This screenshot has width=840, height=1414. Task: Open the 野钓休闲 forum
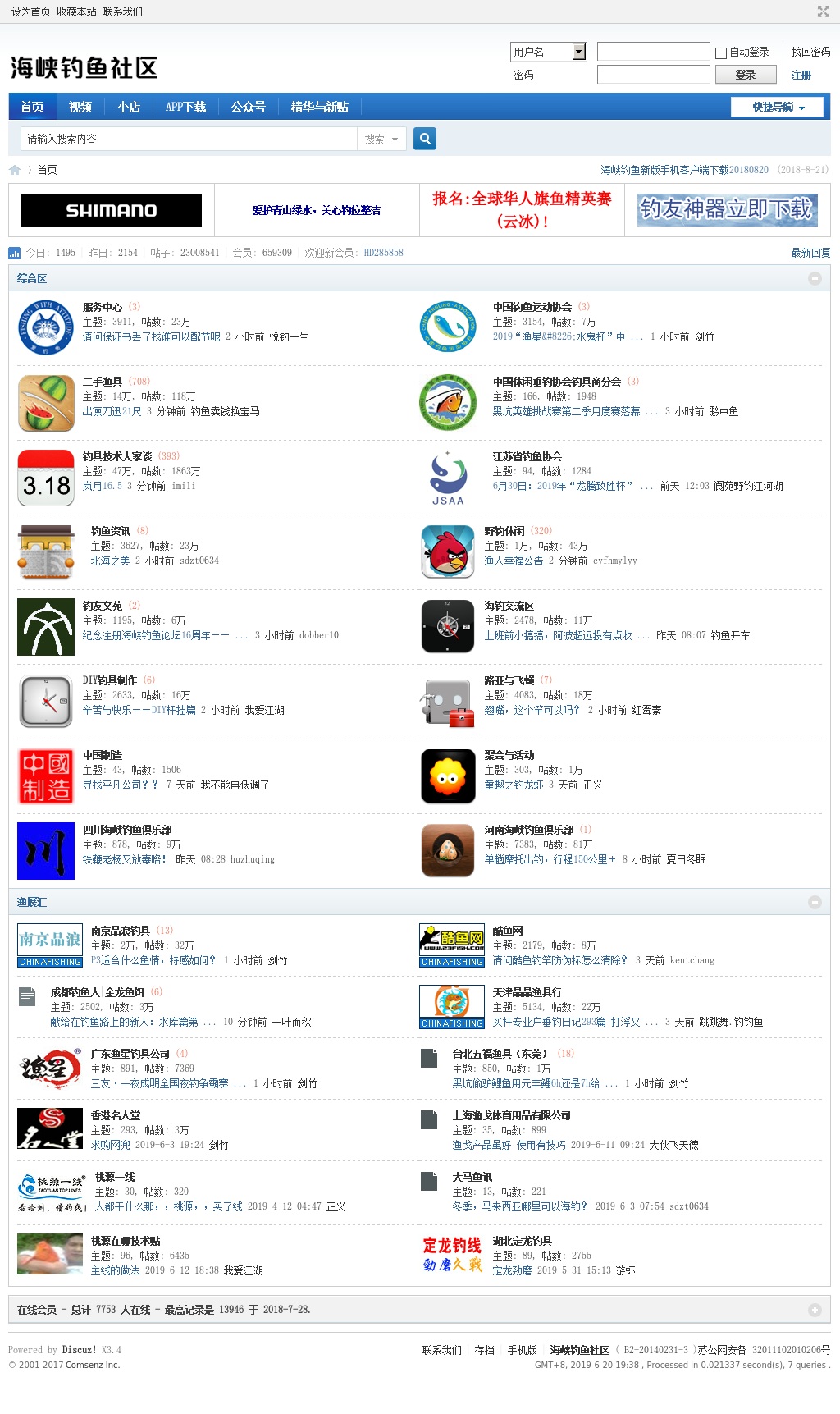click(504, 531)
